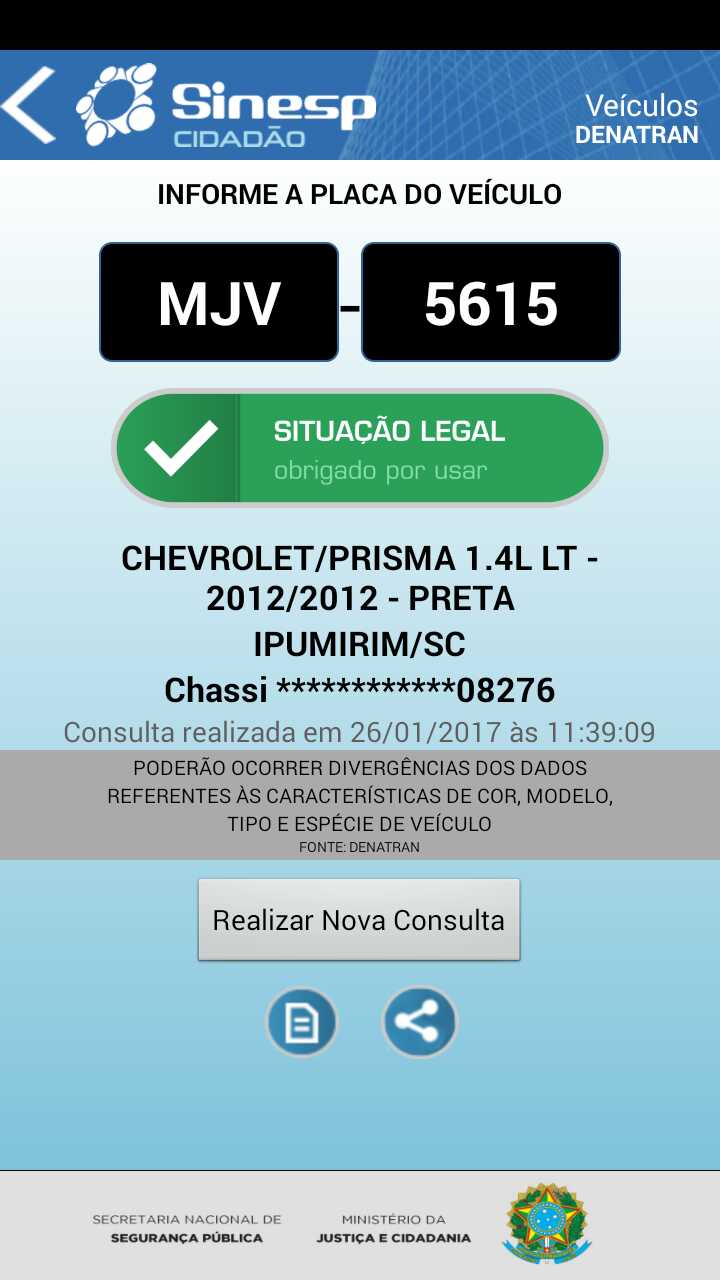
Task: Share the vehicle consultation result
Action: [x=419, y=1022]
